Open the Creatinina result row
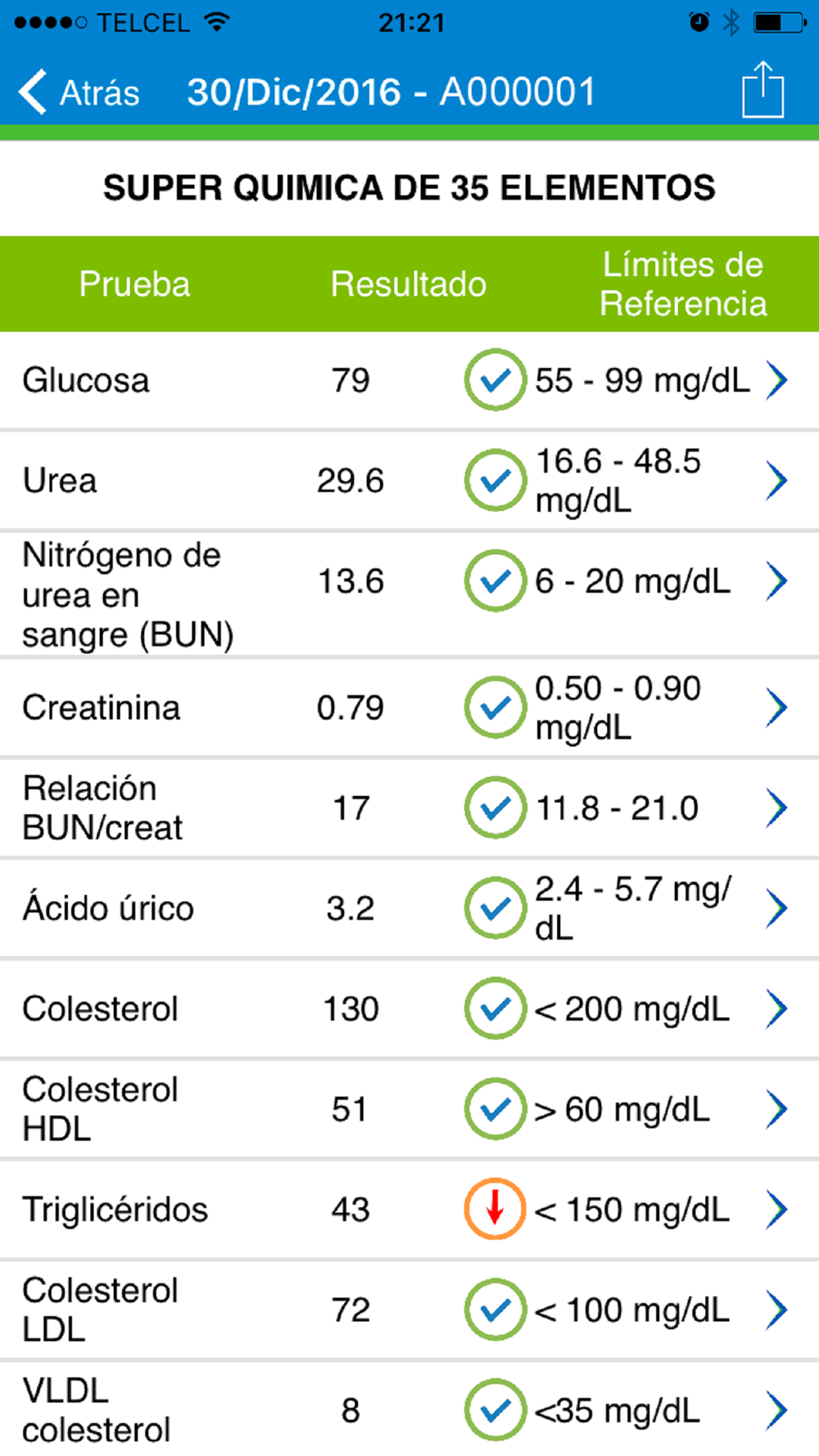 click(x=409, y=708)
